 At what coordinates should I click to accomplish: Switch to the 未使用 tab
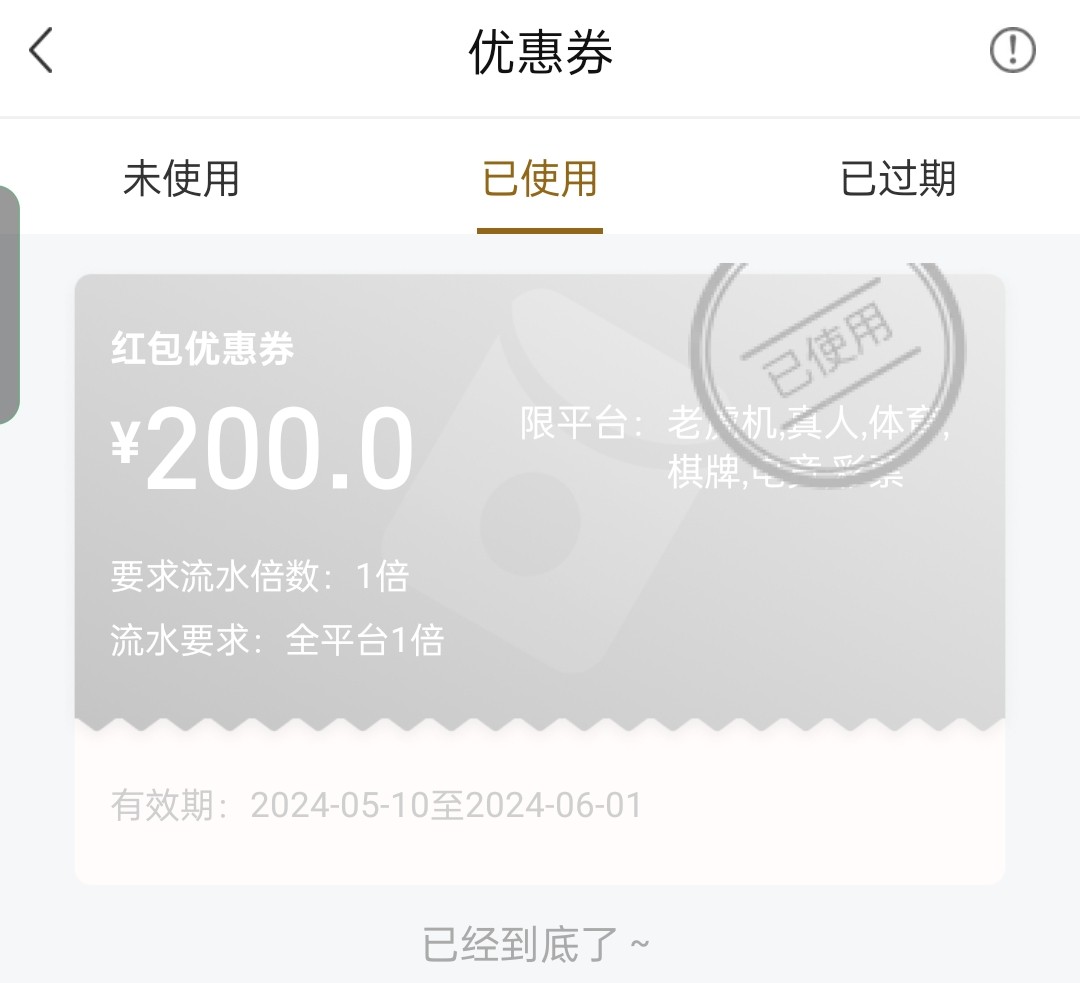tap(181, 179)
